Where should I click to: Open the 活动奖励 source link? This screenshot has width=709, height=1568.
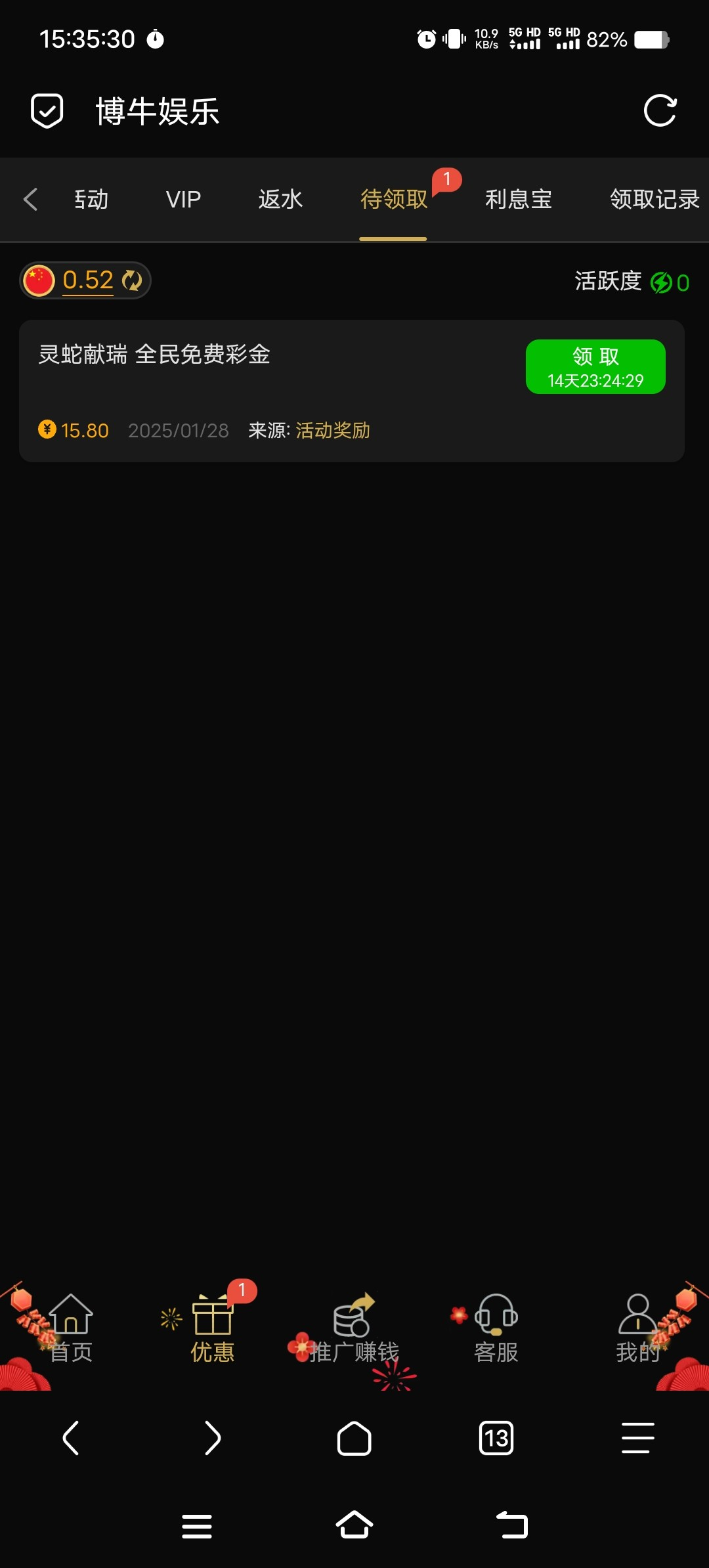333,431
